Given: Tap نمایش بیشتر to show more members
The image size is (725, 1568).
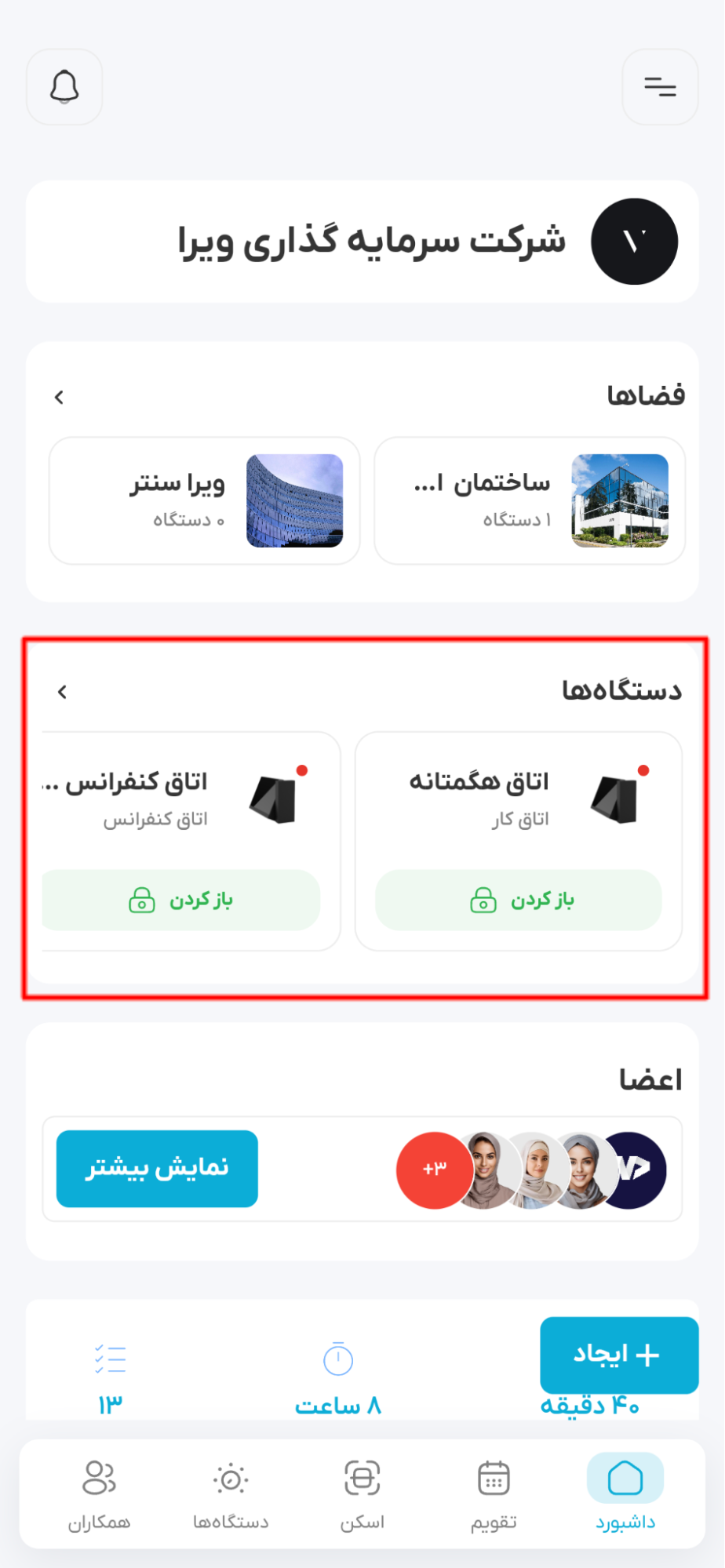Looking at the screenshot, I should pyautogui.click(x=157, y=1168).
